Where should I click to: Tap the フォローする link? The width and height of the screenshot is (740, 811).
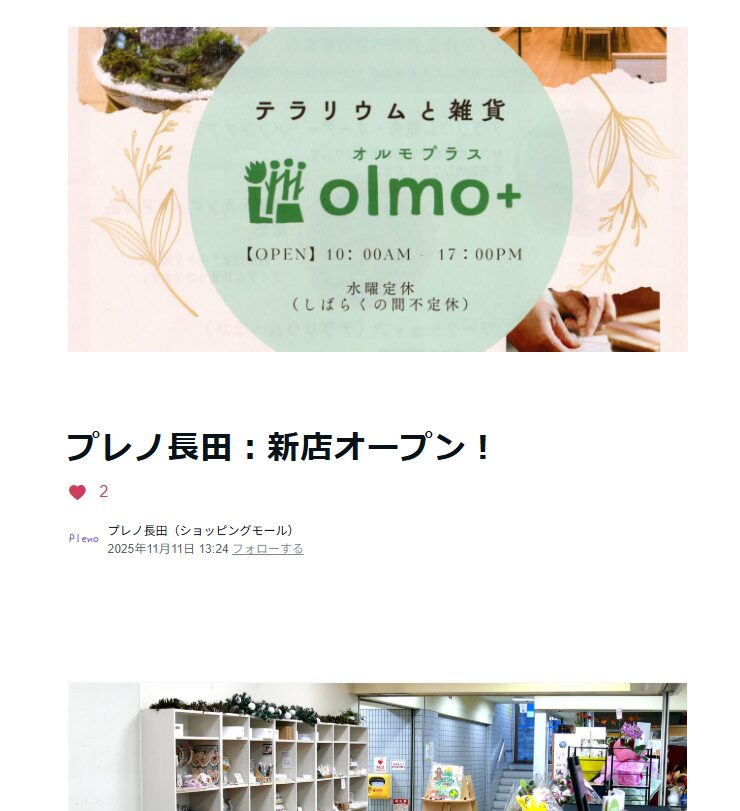tap(267, 549)
